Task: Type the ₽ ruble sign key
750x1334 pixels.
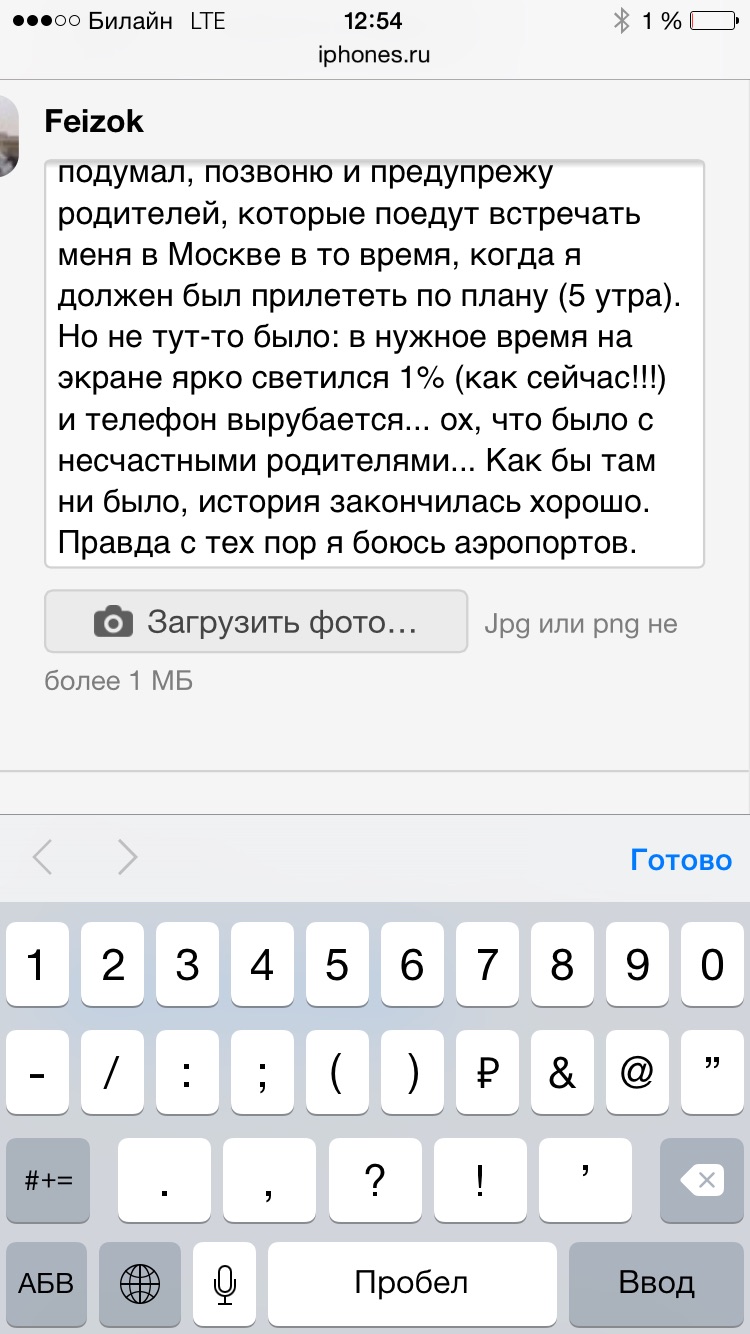Action: [487, 1074]
